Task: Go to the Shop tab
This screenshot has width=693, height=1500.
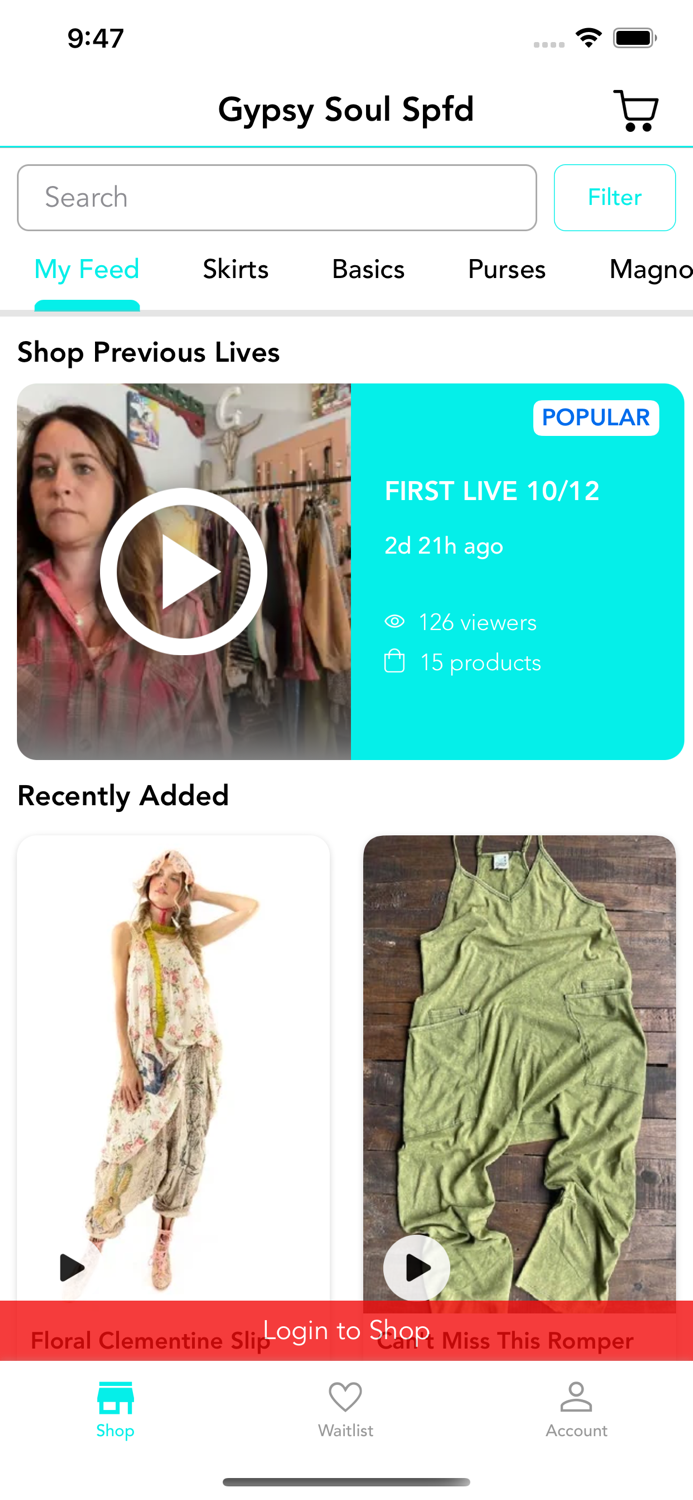Action: pyautogui.click(x=115, y=1409)
